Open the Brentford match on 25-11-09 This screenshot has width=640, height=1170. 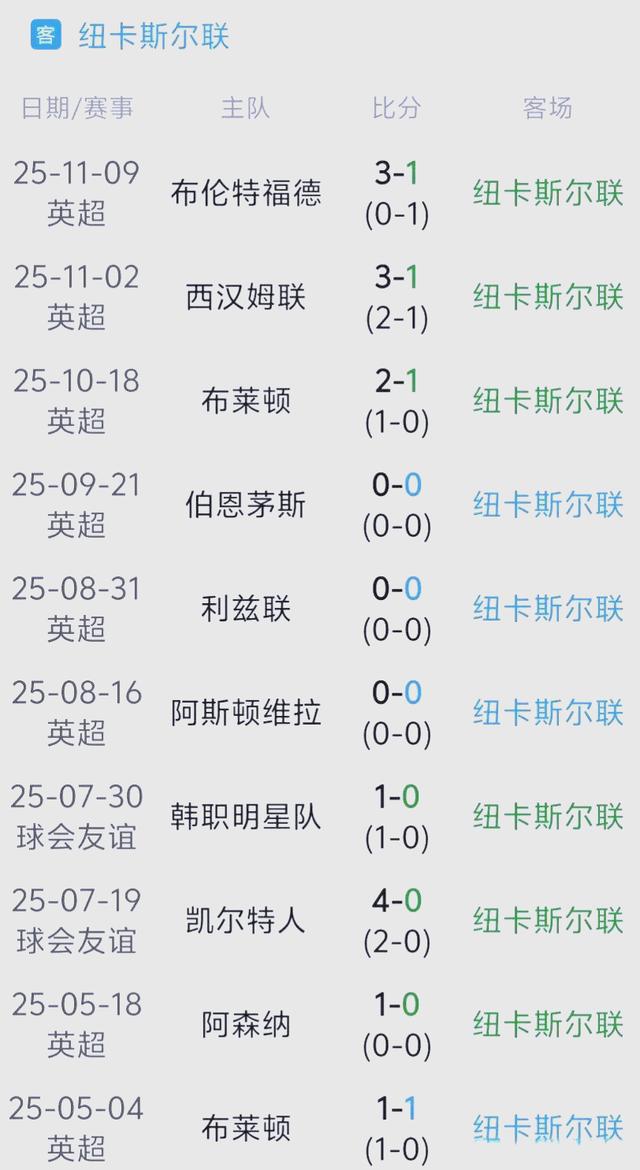pos(246,193)
